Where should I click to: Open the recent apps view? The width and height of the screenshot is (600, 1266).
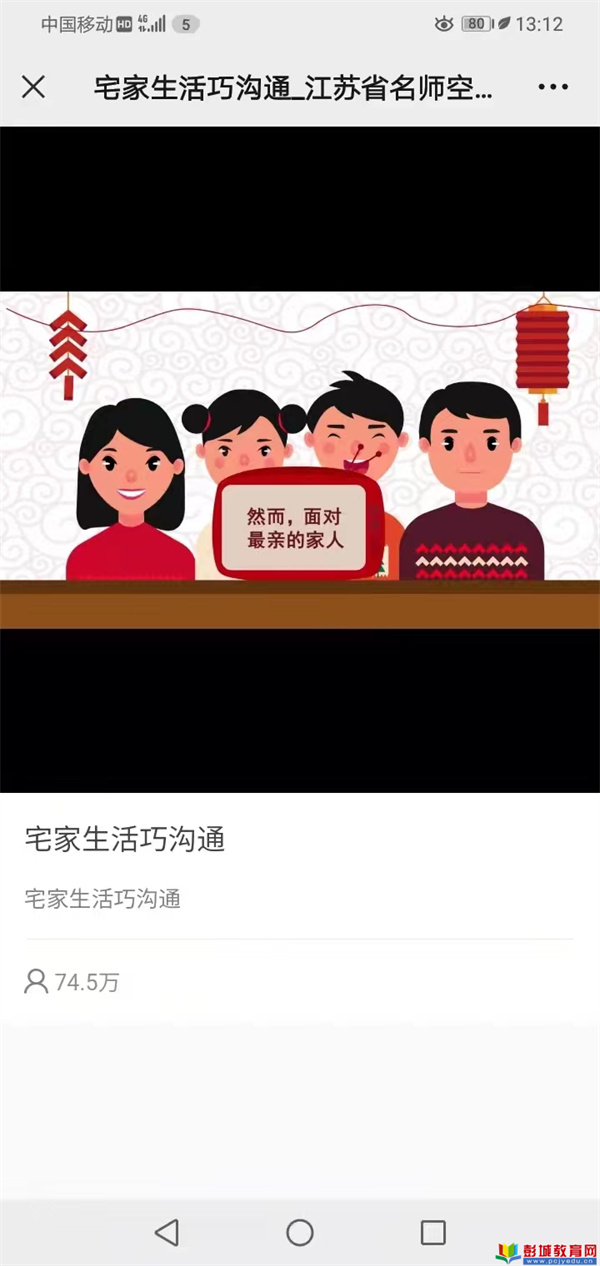point(433,1232)
